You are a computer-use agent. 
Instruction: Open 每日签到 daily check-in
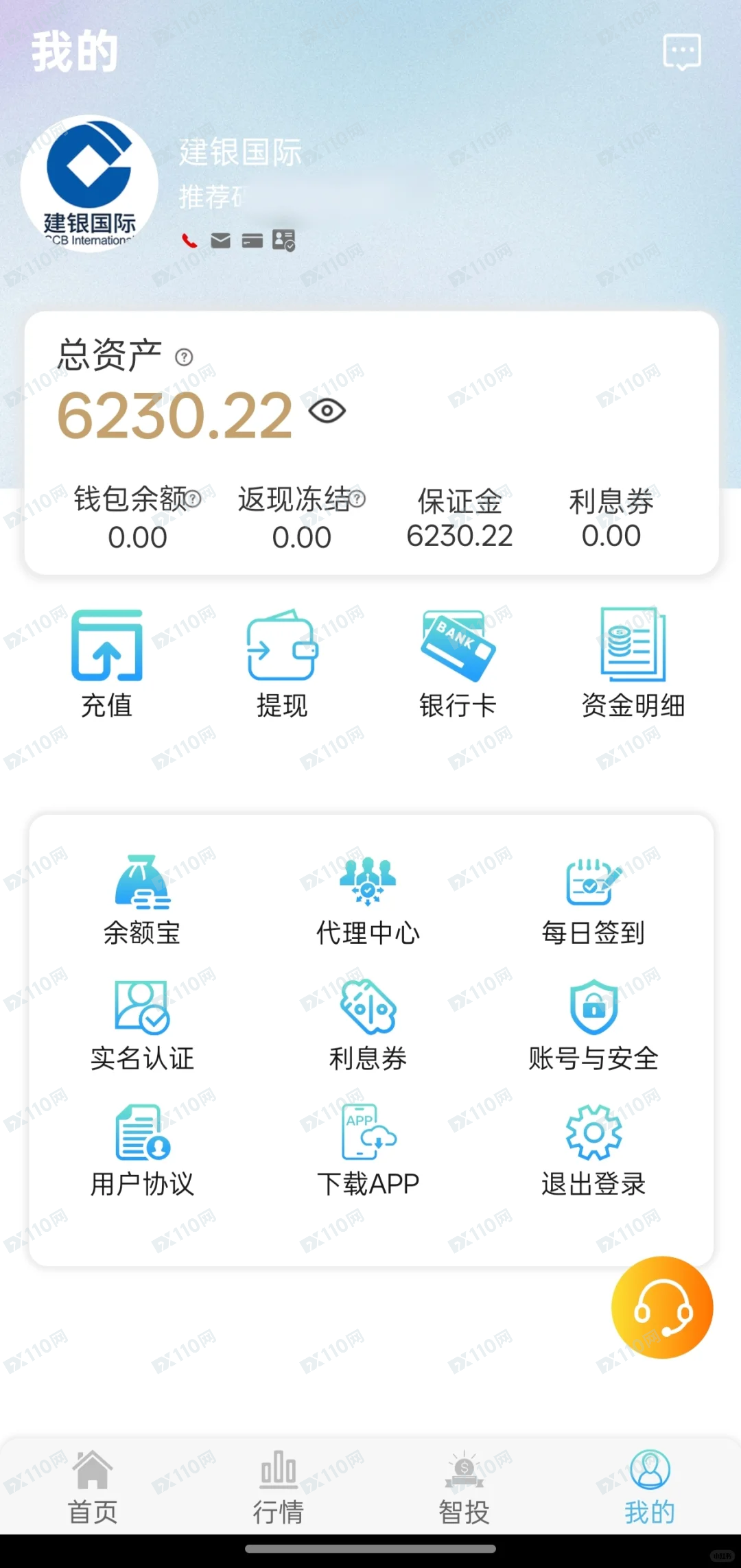(x=593, y=901)
